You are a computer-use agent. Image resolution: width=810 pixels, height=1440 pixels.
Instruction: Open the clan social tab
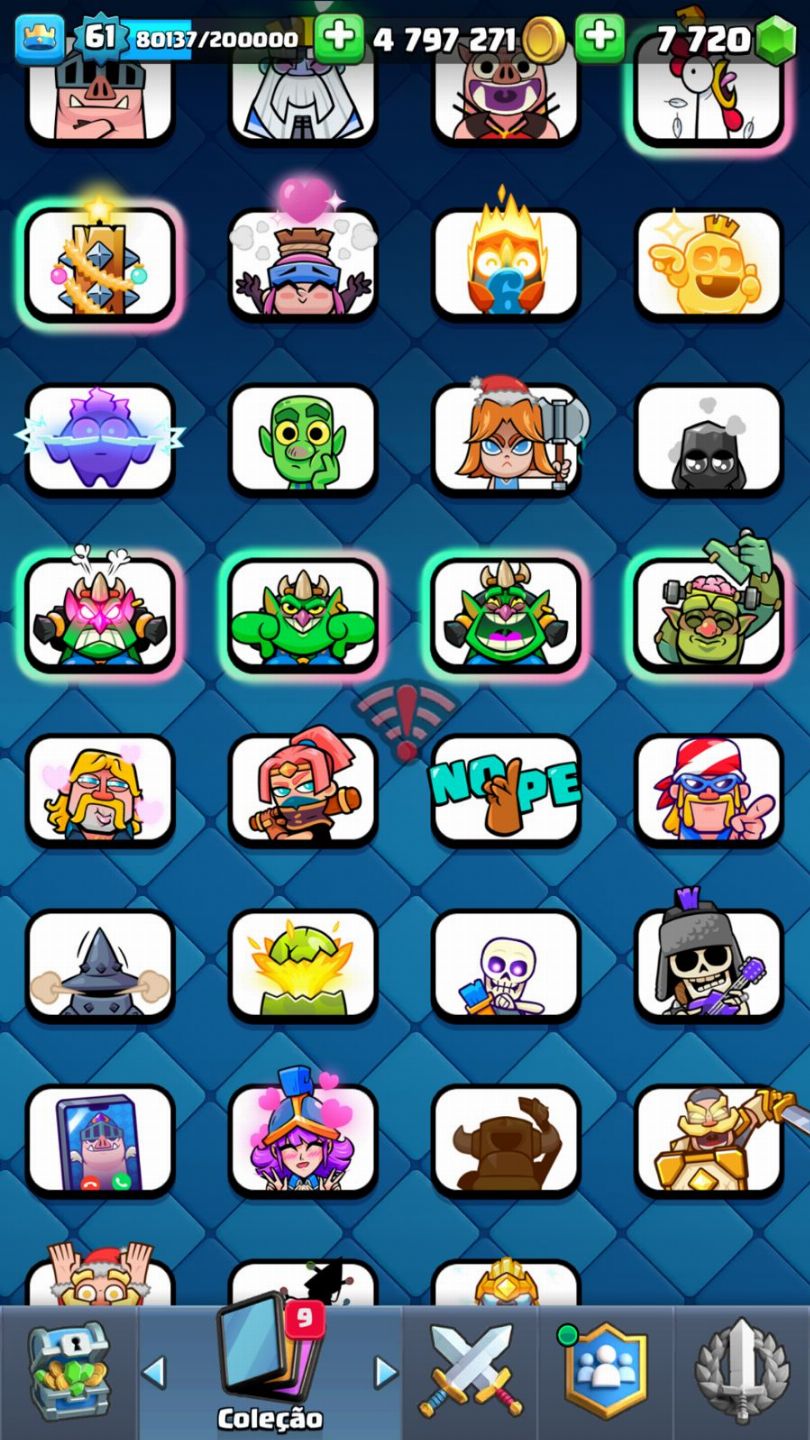click(605, 1371)
